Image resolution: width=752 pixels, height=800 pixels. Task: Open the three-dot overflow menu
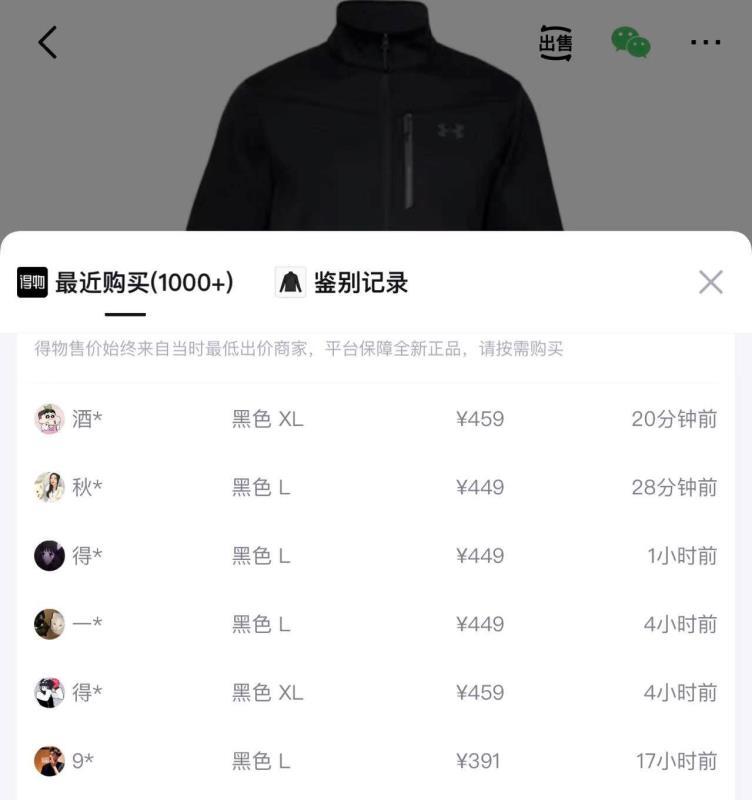pos(705,43)
